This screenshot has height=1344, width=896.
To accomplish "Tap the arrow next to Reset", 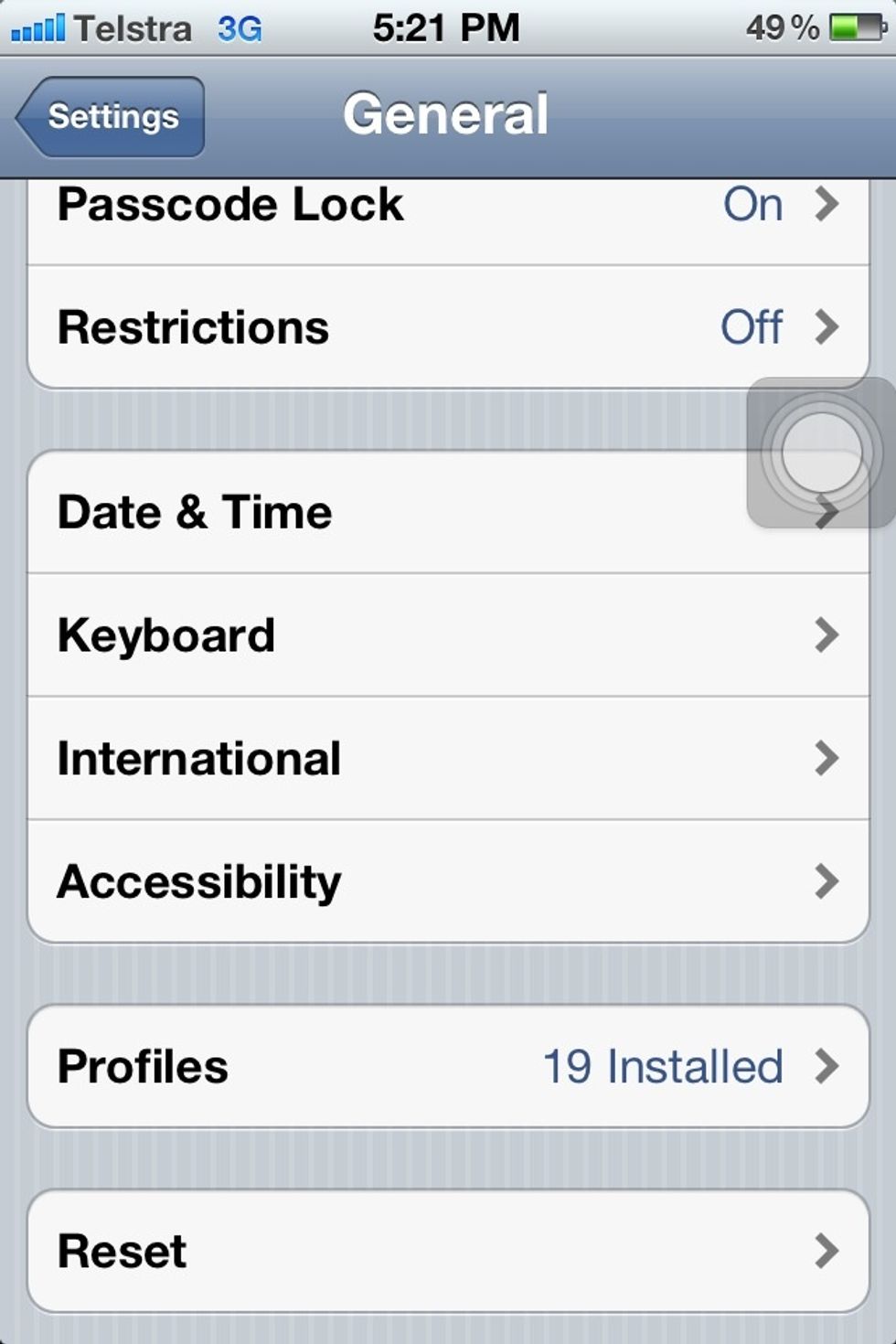I will (x=827, y=1251).
